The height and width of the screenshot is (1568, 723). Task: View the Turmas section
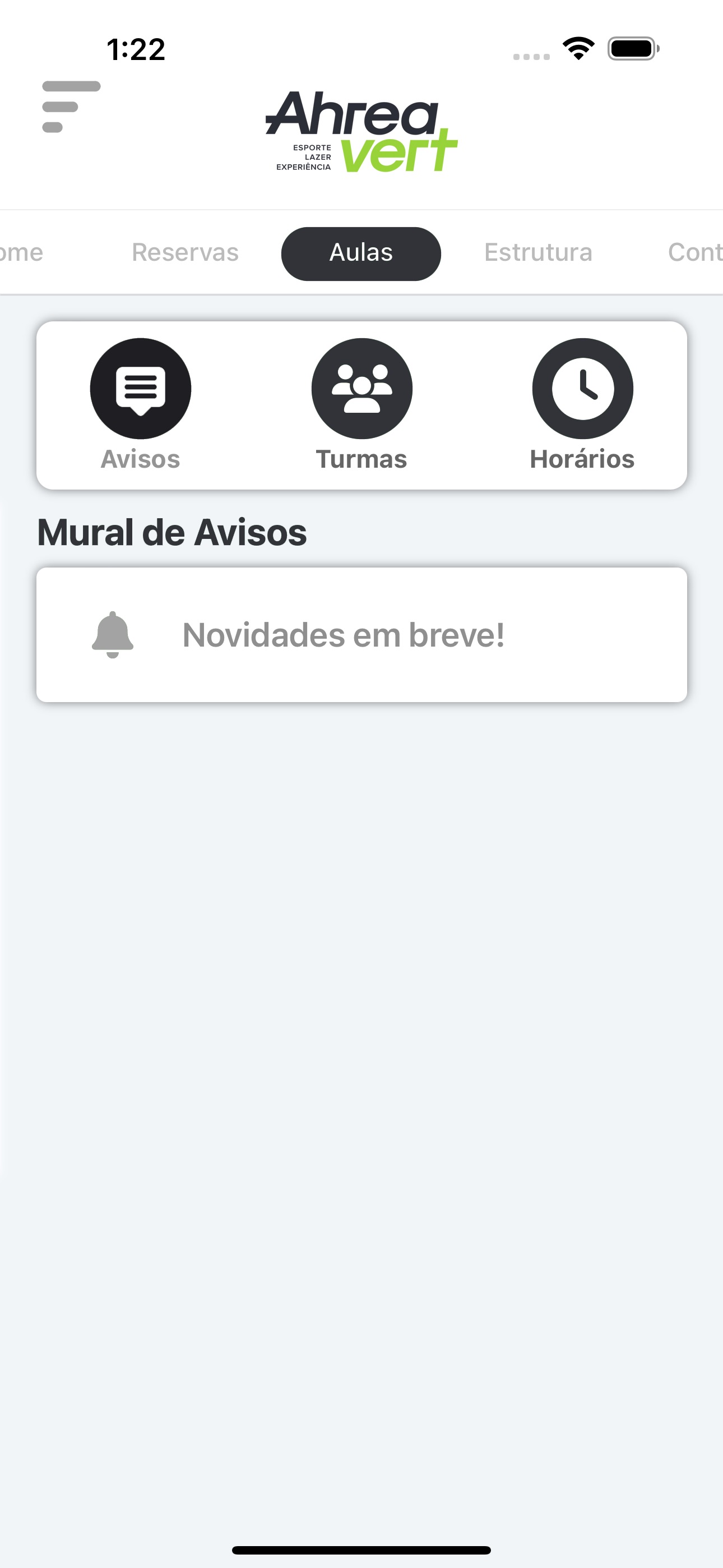pos(361,405)
